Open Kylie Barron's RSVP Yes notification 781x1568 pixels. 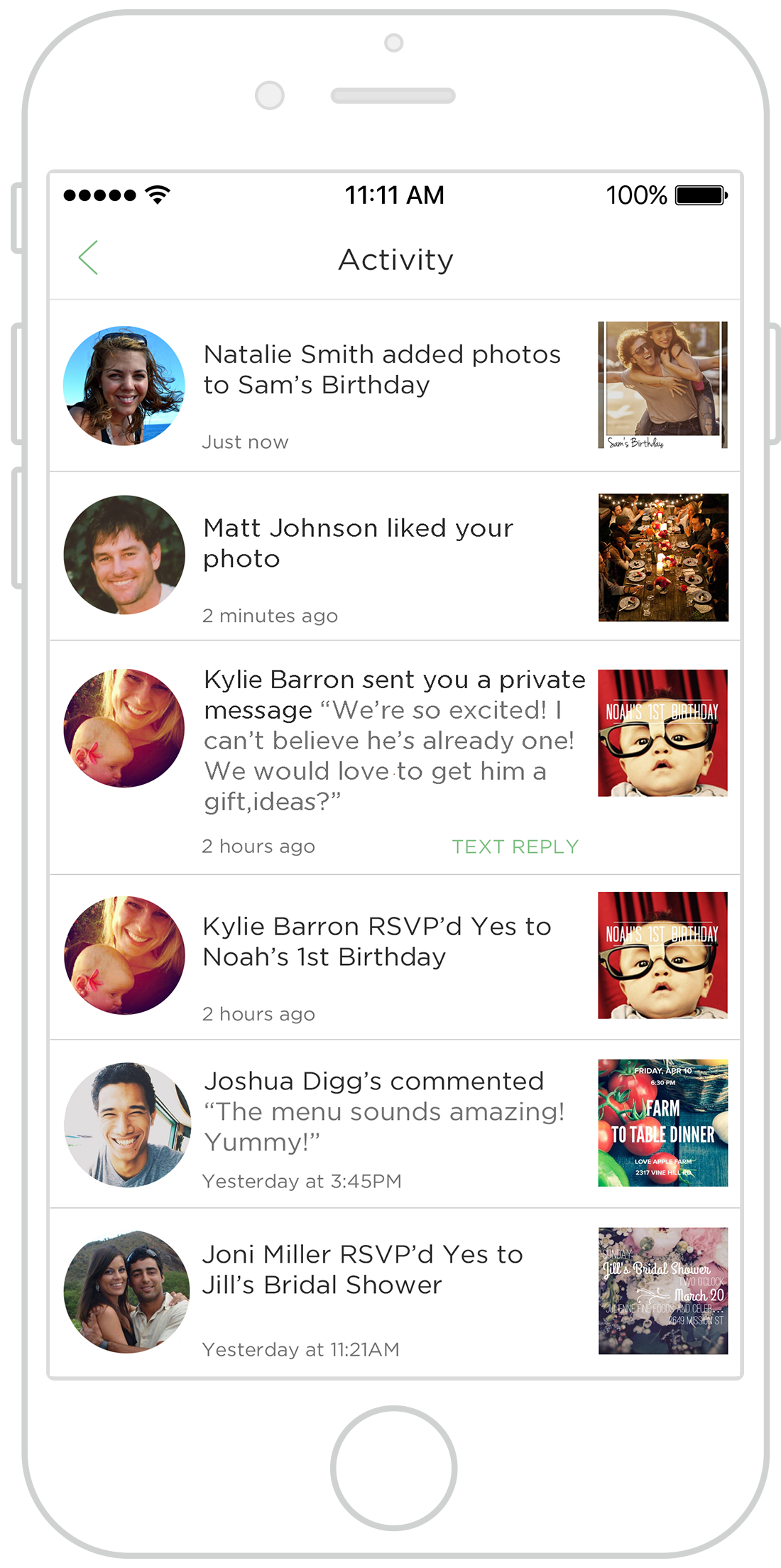click(376, 942)
